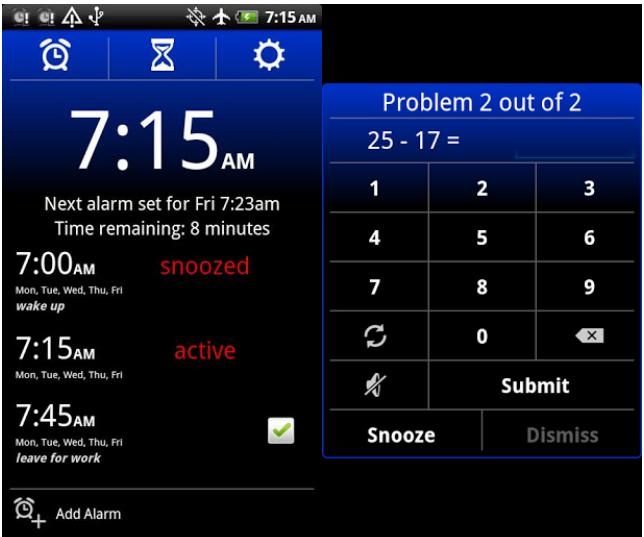Image resolution: width=644 pixels, height=537 pixels.
Task: Delete last digit with backspace key
Action: (589, 337)
